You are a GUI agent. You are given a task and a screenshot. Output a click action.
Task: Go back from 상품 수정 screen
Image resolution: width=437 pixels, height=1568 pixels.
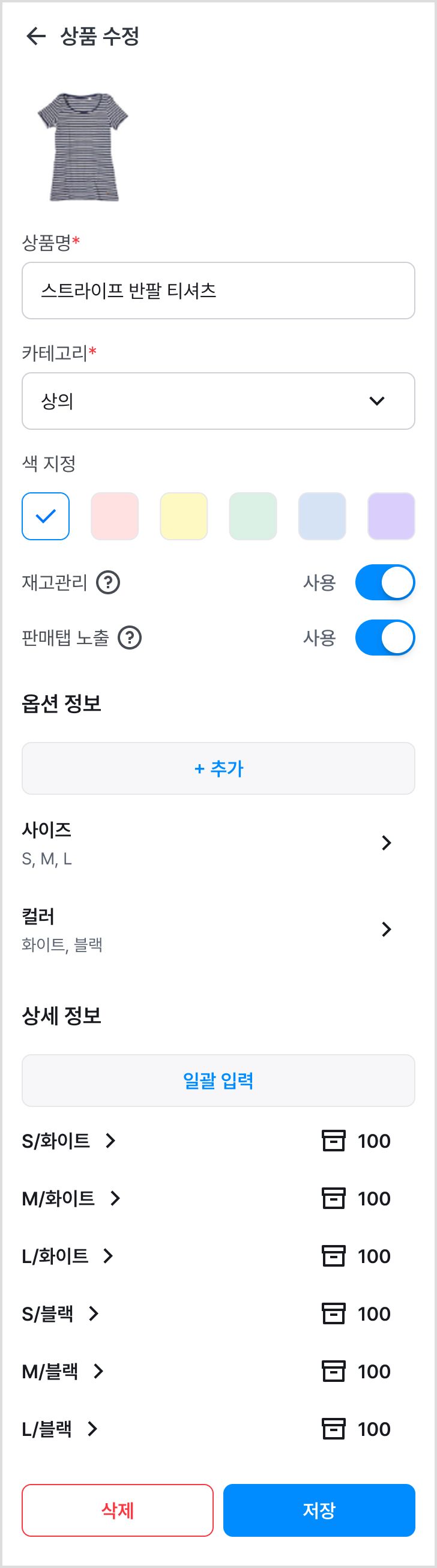[x=36, y=37]
